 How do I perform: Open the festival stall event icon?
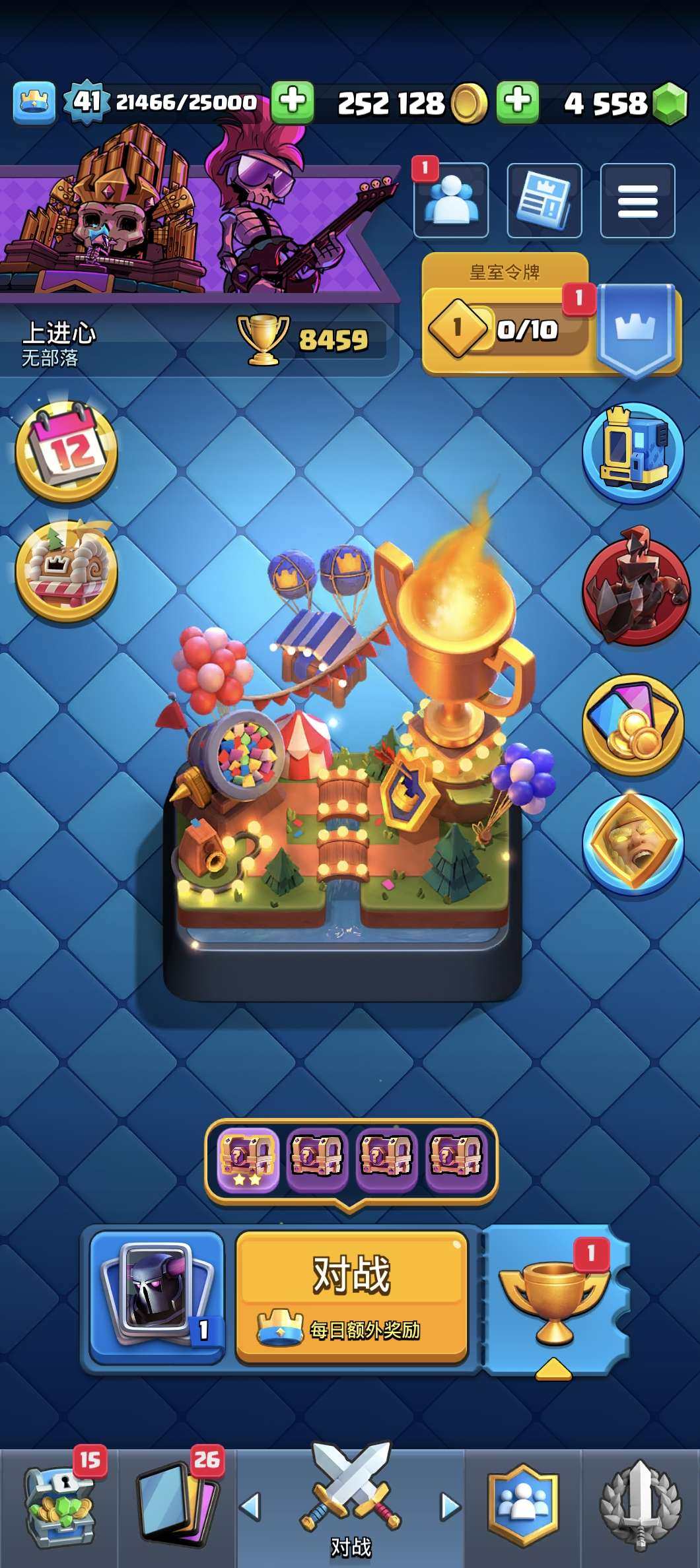(x=66, y=572)
